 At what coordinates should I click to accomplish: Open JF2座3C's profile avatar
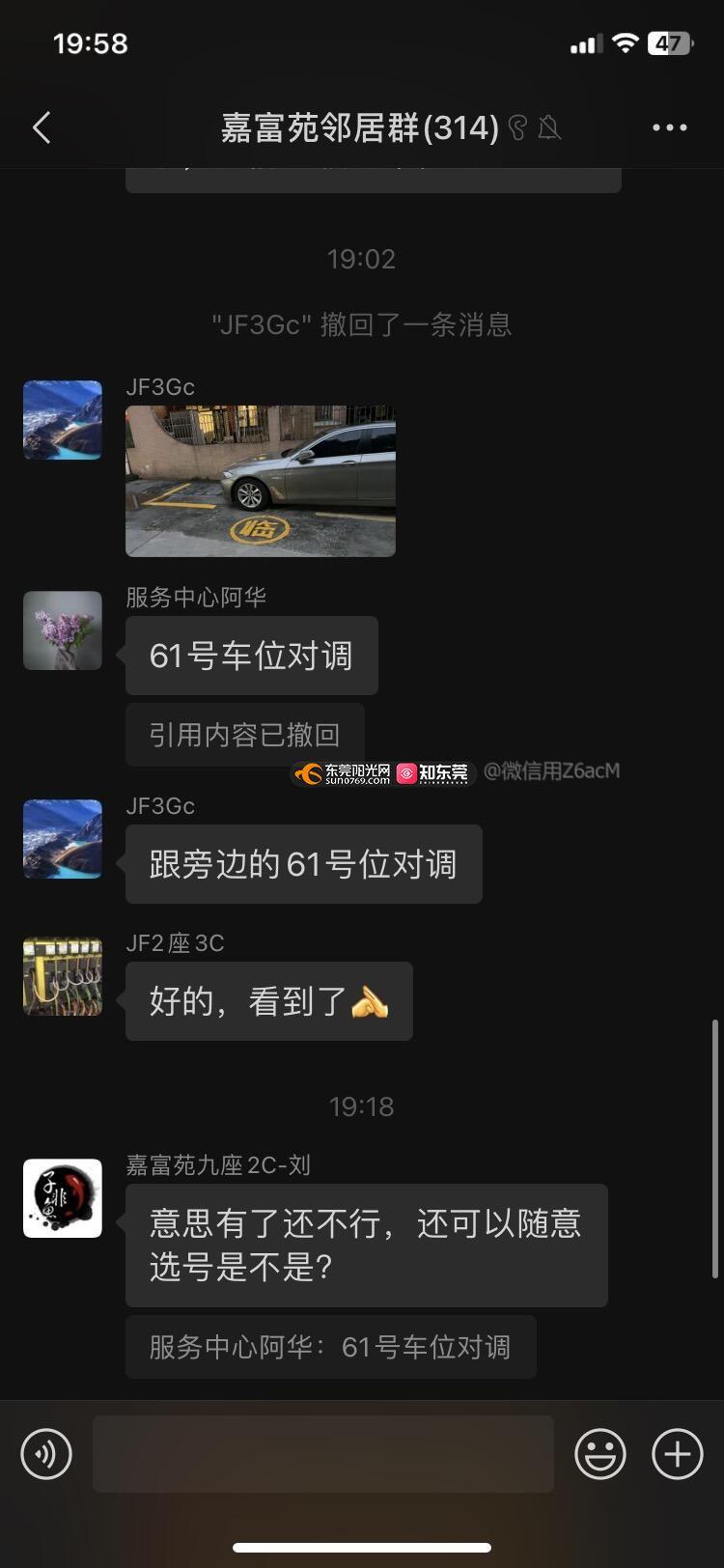[63, 976]
